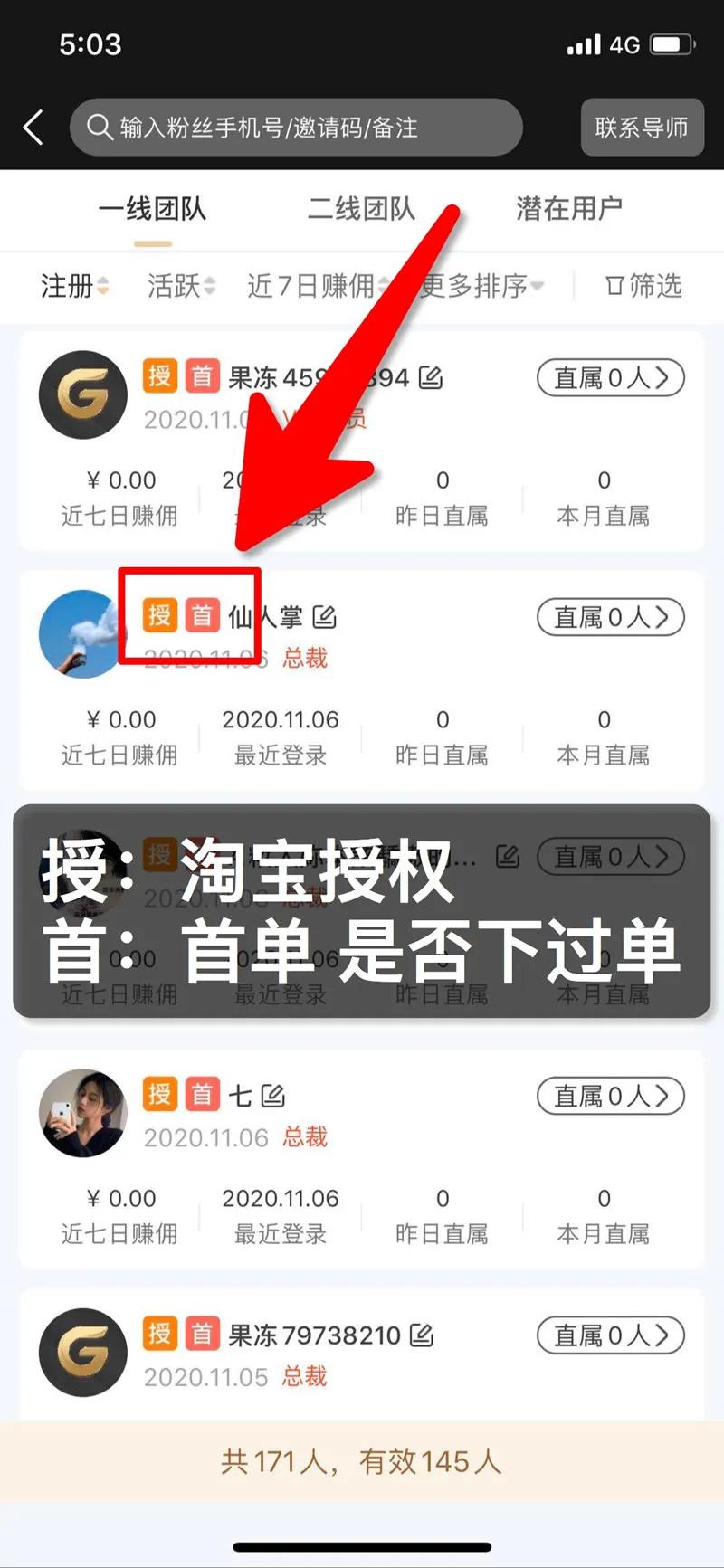Switch to the 二线团队 tab
The height and width of the screenshot is (1568, 724).
coord(361,209)
